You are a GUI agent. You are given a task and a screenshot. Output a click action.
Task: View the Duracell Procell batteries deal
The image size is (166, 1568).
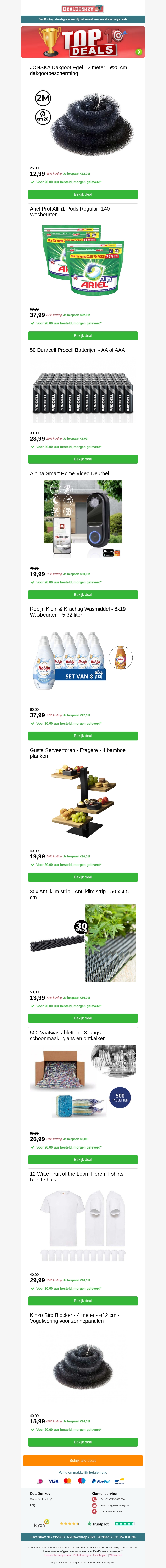tap(83, 459)
